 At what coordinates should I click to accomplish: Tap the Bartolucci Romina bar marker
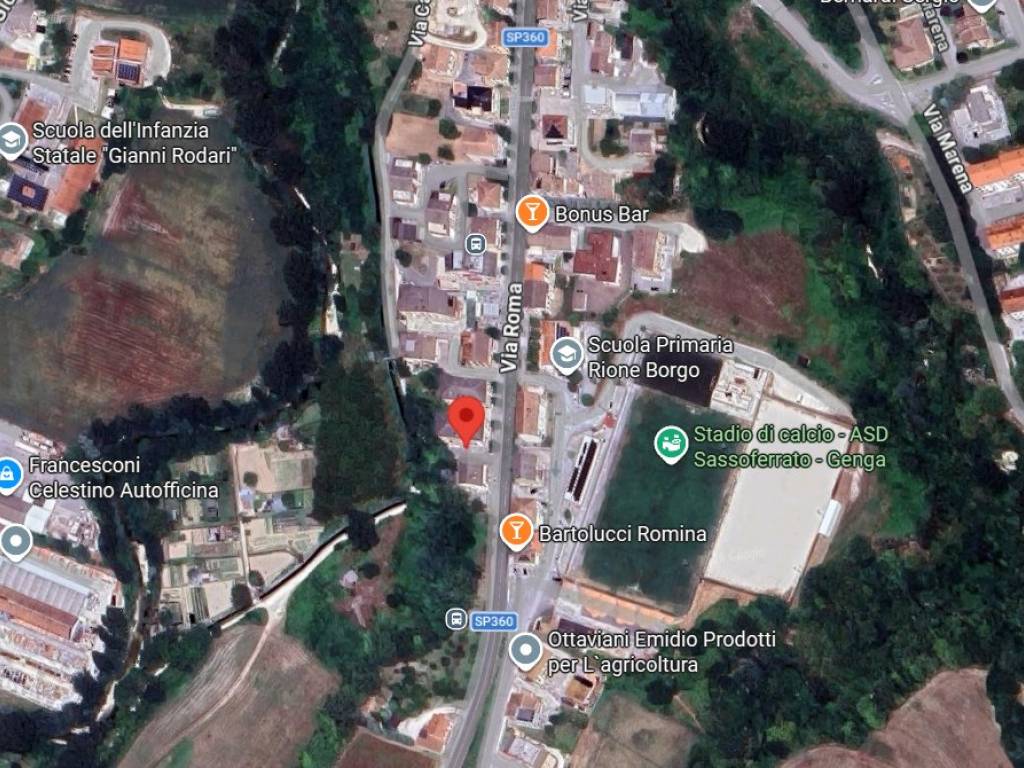tap(517, 532)
